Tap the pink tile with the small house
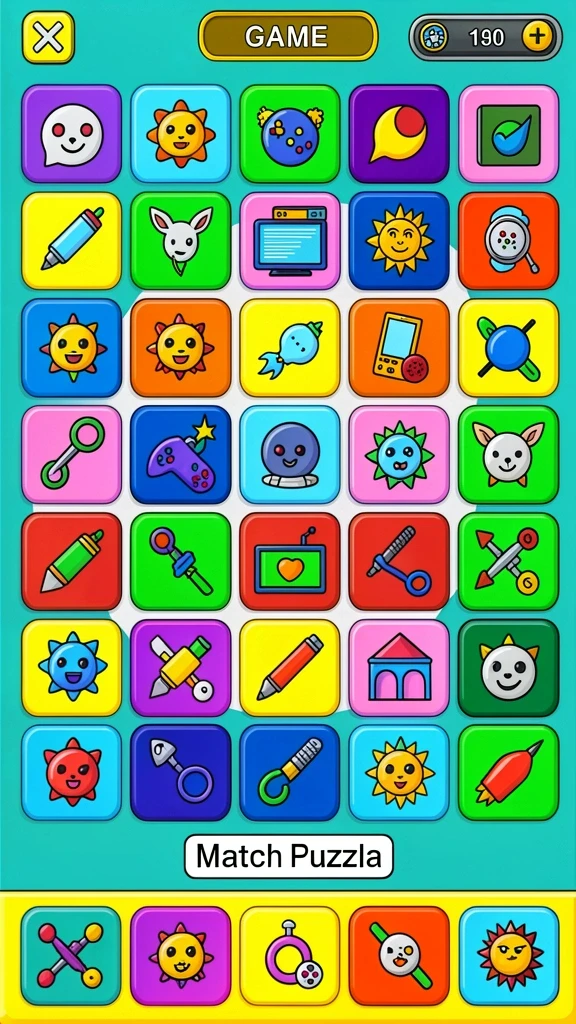576x1024 pixels. (399, 667)
